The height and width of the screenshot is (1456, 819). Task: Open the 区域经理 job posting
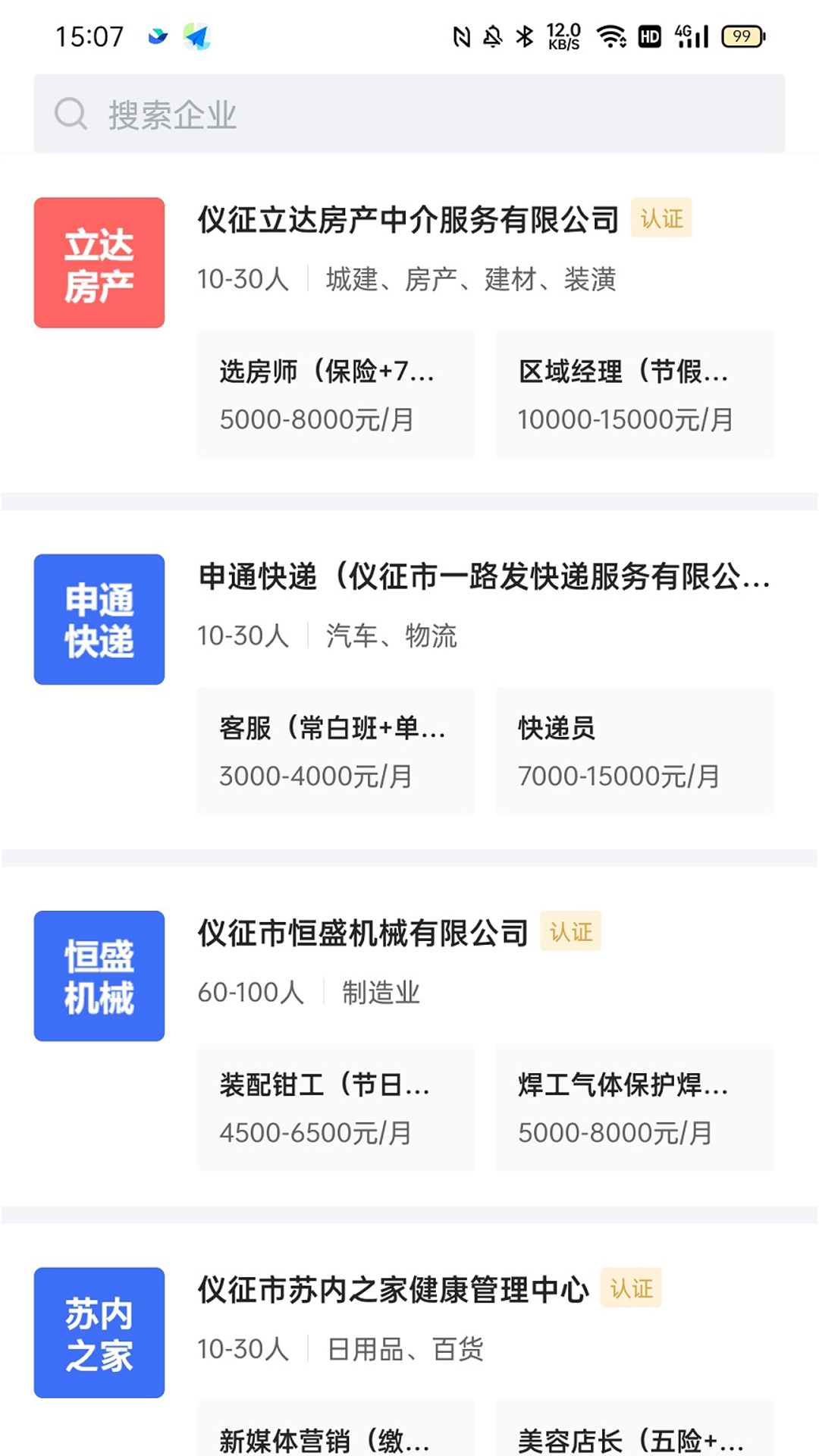634,394
